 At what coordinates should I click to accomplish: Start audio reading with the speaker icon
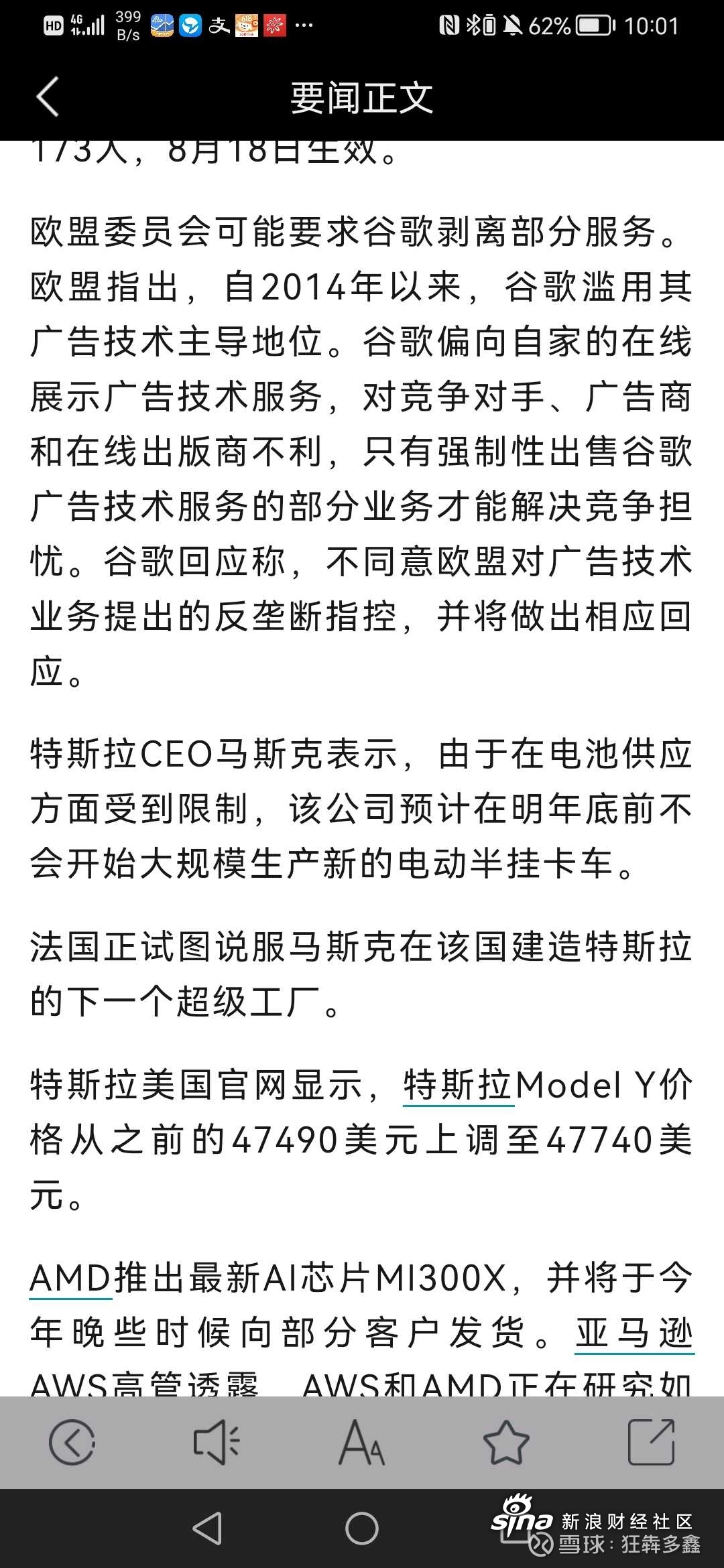click(217, 1442)
